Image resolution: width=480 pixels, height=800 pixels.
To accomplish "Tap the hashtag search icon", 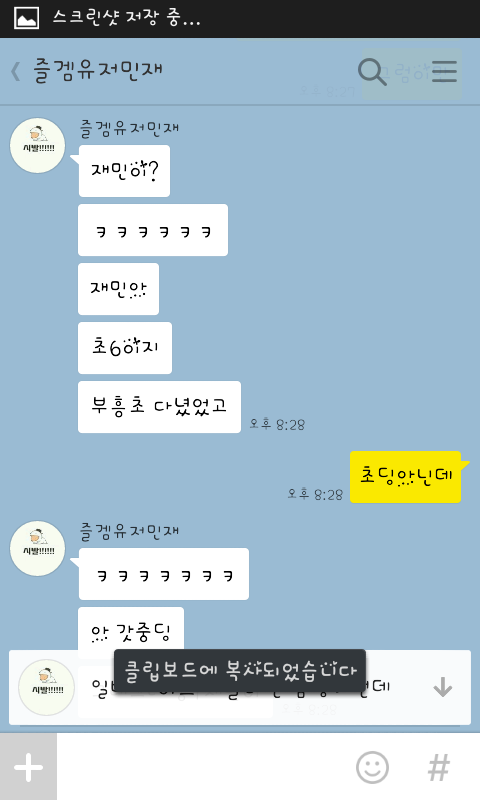I will click(439, 767).
